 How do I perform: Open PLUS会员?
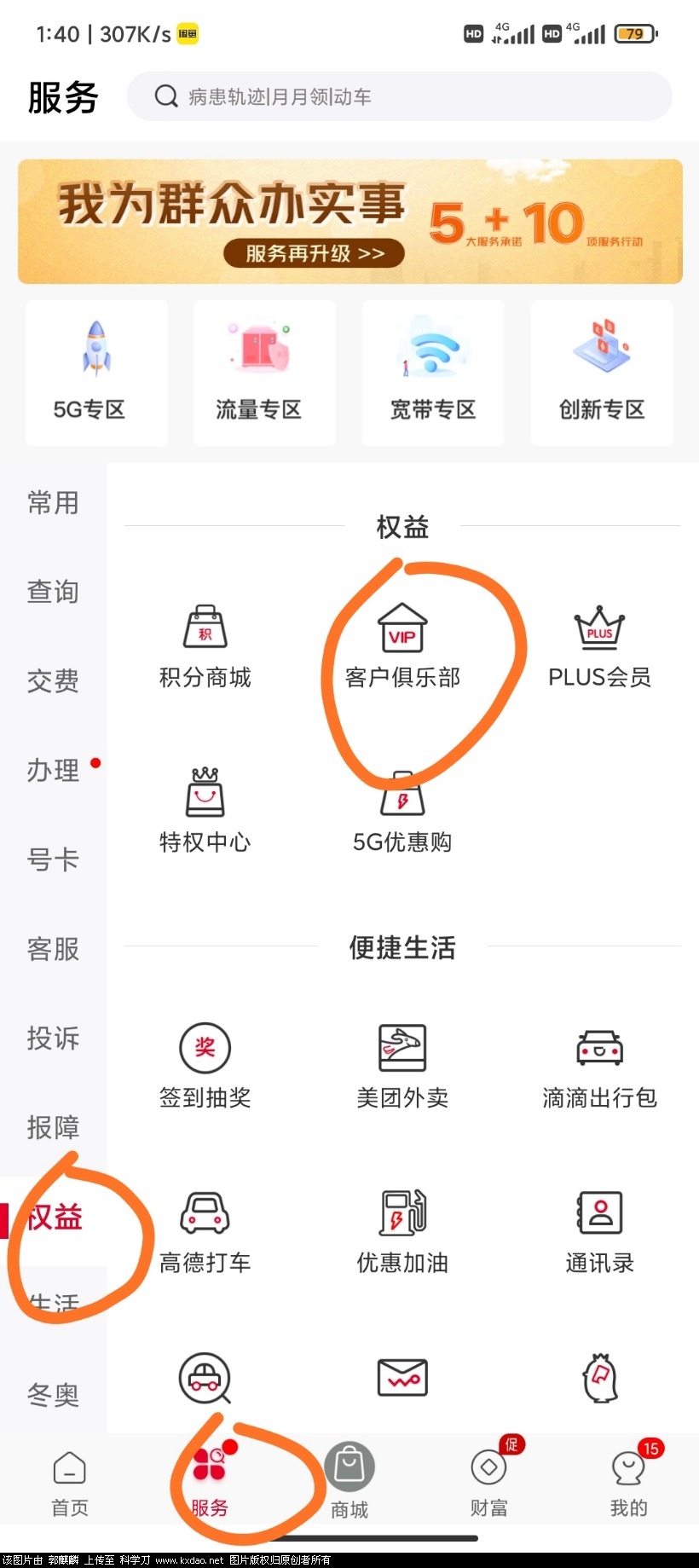(599, 646)
